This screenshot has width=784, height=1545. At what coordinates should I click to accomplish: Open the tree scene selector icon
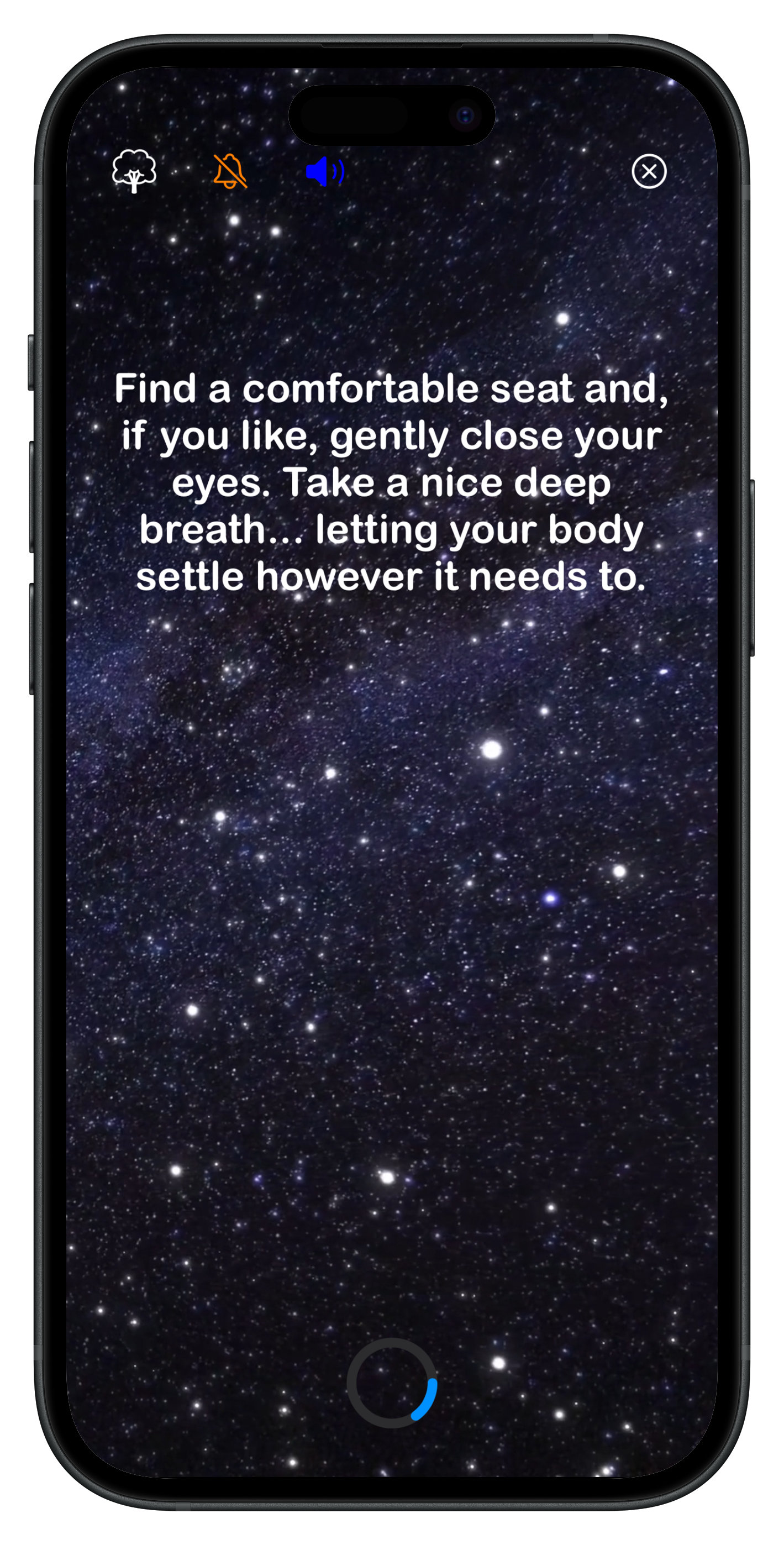[x=134, y=171]
